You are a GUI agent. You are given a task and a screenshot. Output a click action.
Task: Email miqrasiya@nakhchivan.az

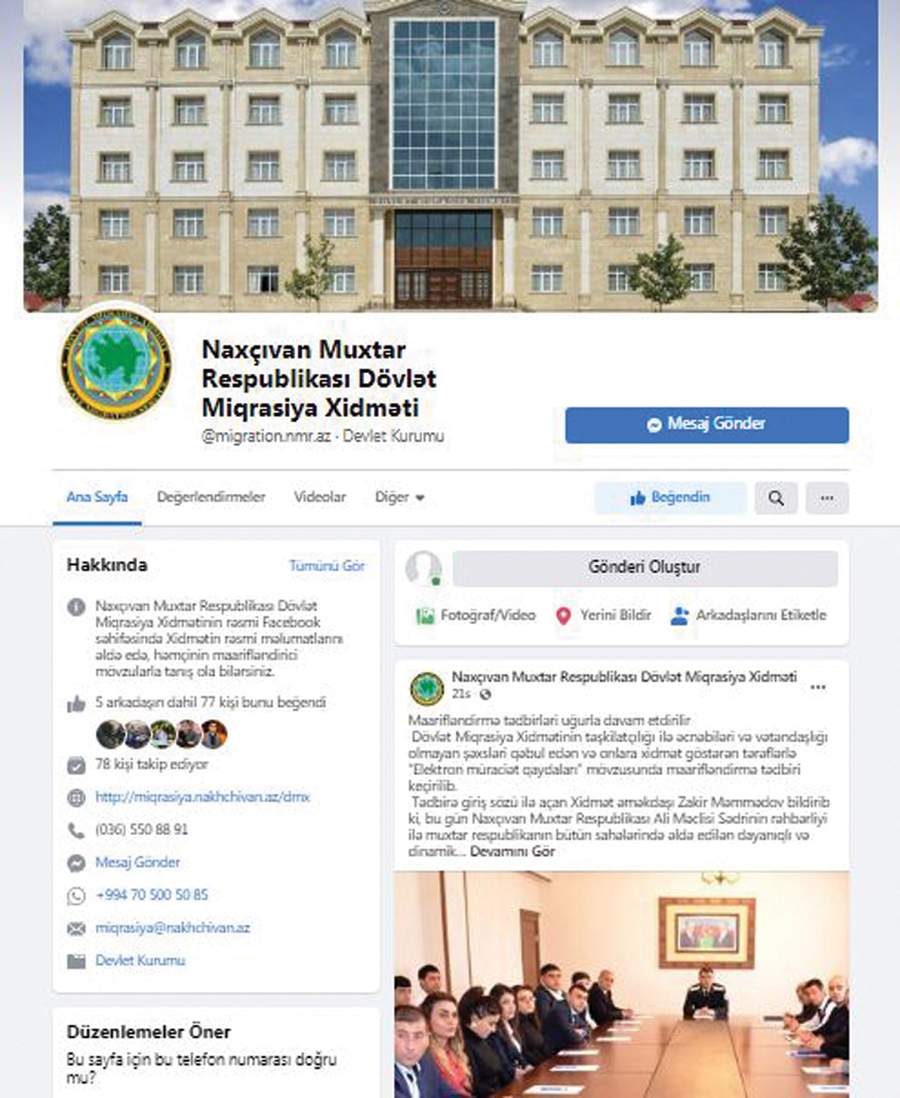[172, 928]
